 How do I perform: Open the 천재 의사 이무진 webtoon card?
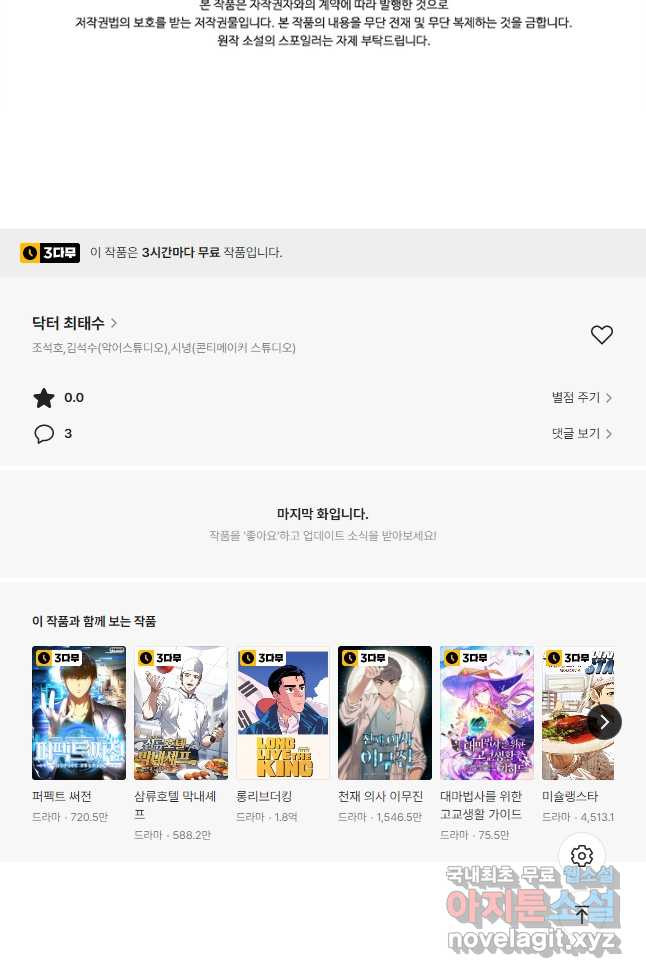(x=385, y=713)
